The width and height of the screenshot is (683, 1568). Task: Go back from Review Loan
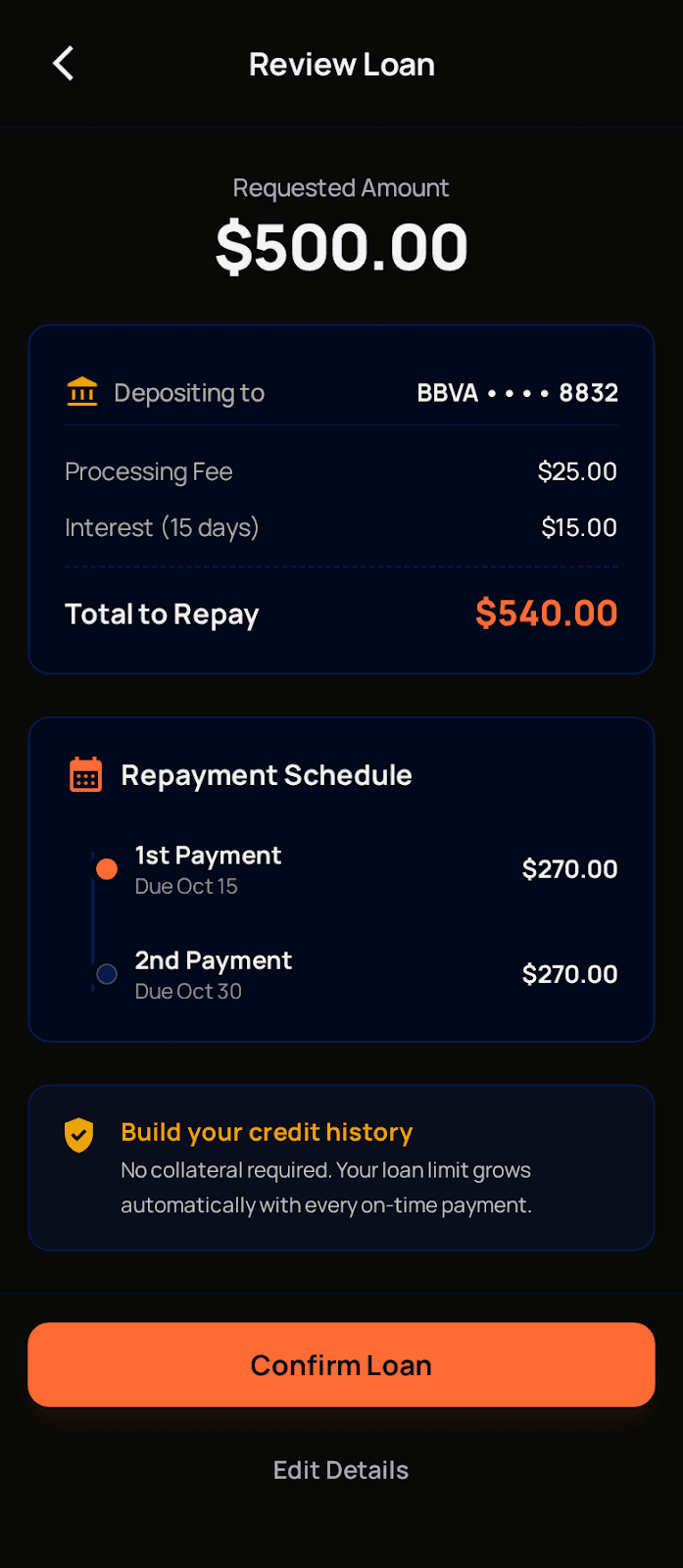pos(64,64)
